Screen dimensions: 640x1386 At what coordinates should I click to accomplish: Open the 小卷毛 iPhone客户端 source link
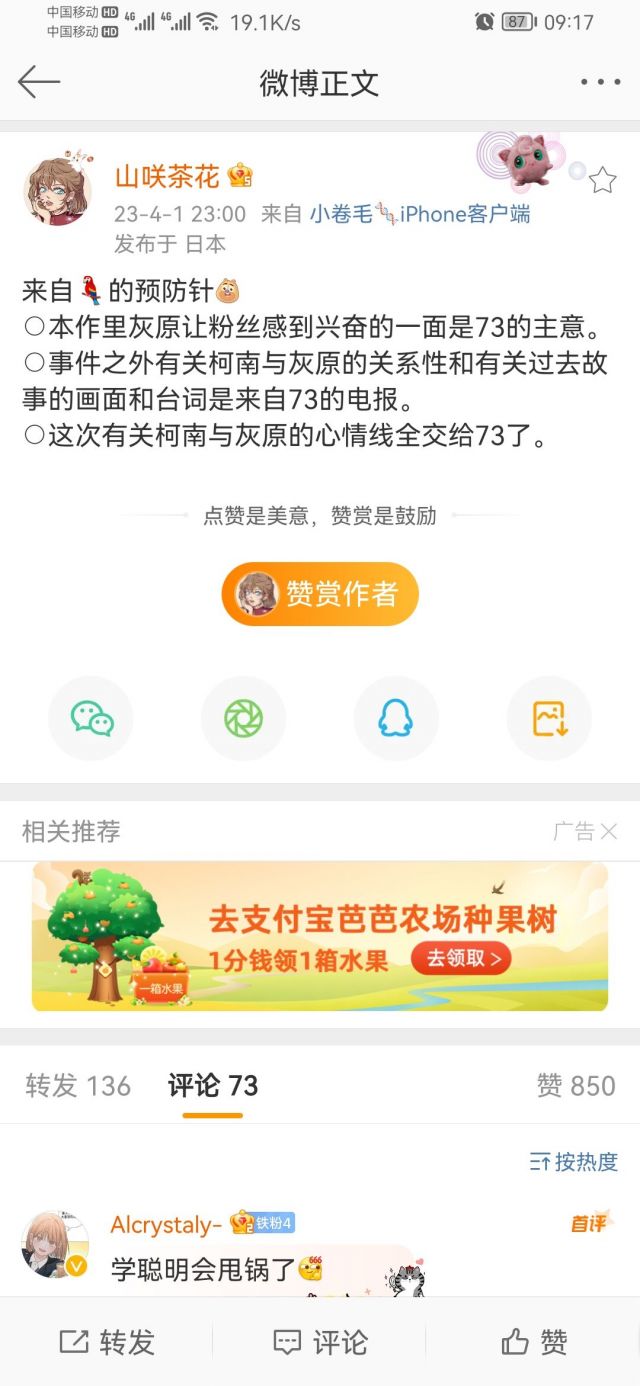point(419,213)
